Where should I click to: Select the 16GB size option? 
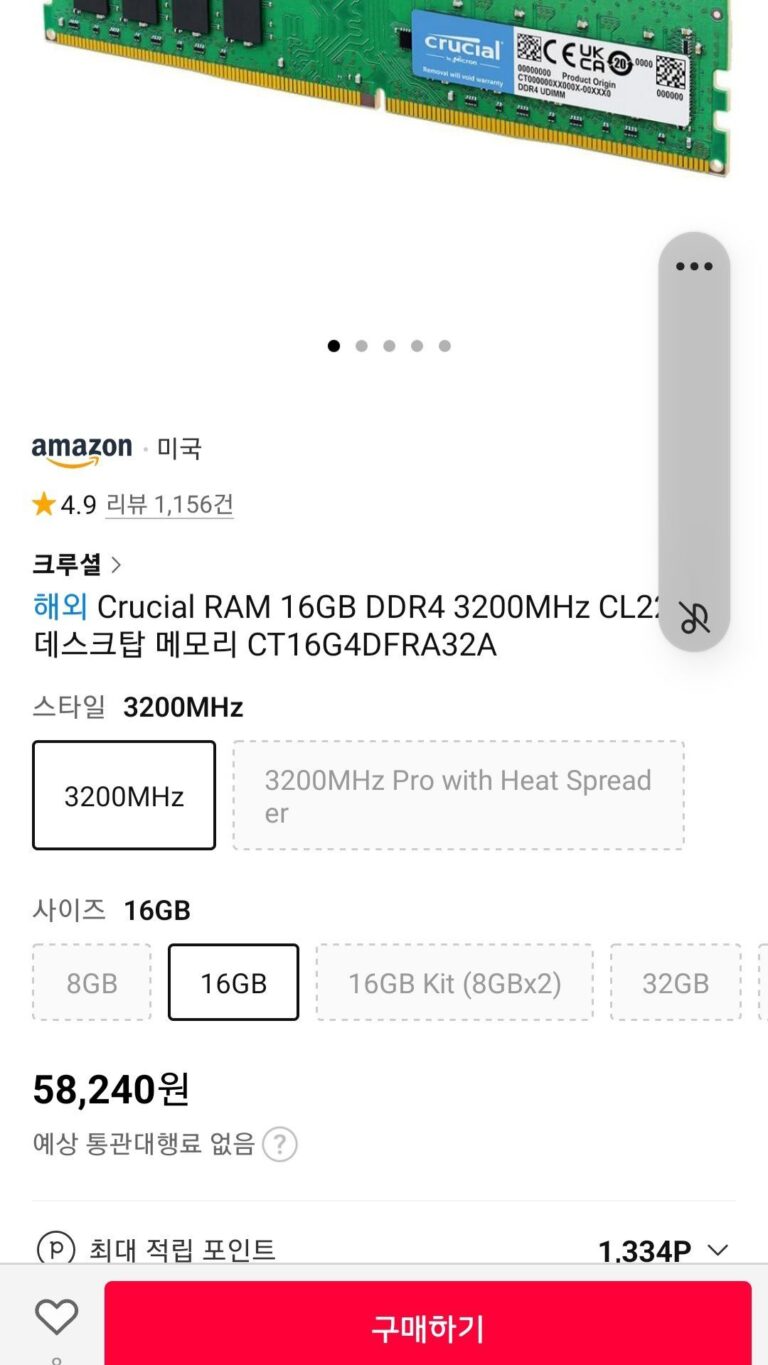click(233, 982)
